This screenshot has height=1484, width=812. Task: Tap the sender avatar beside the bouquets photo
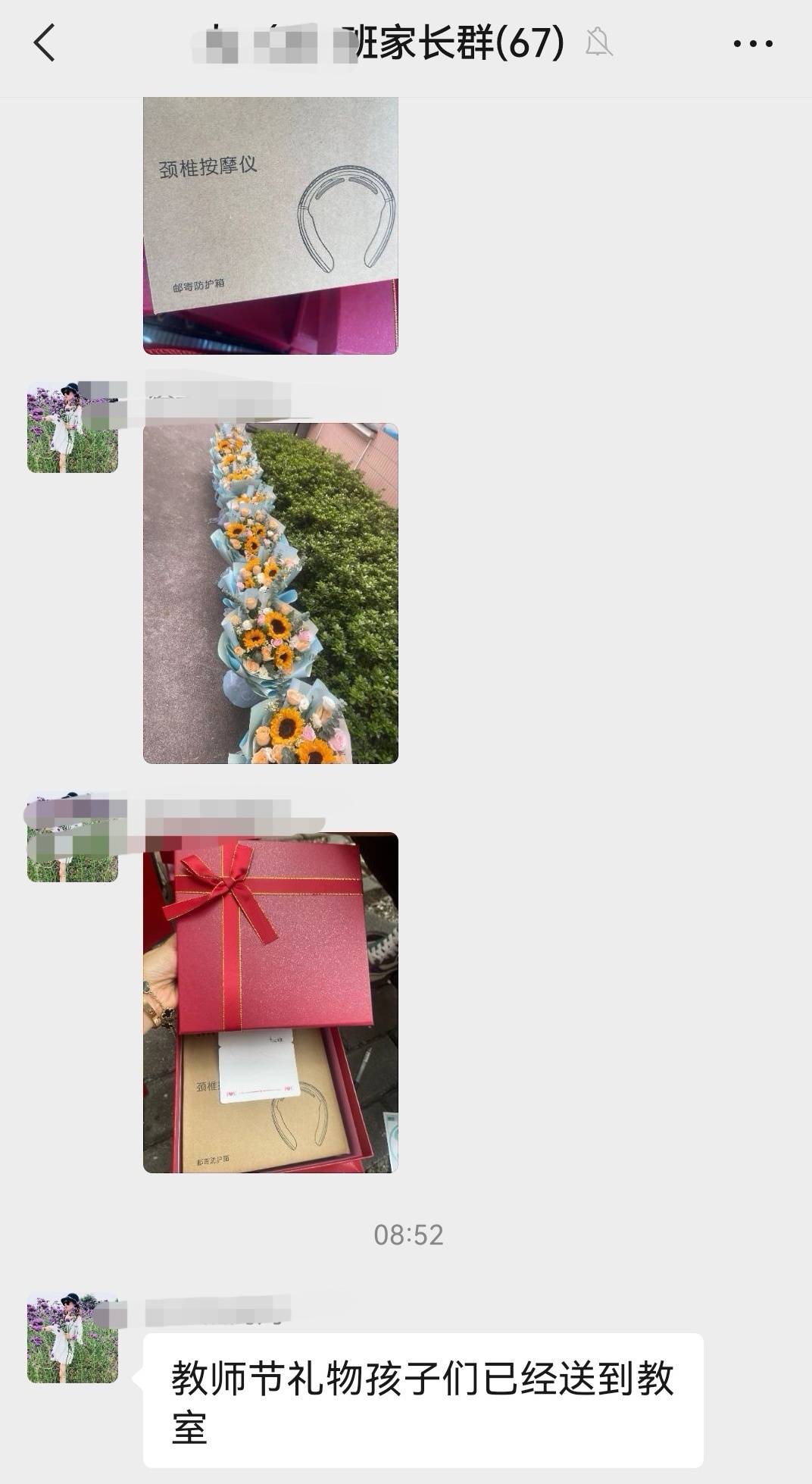click(x=73, y=427)
